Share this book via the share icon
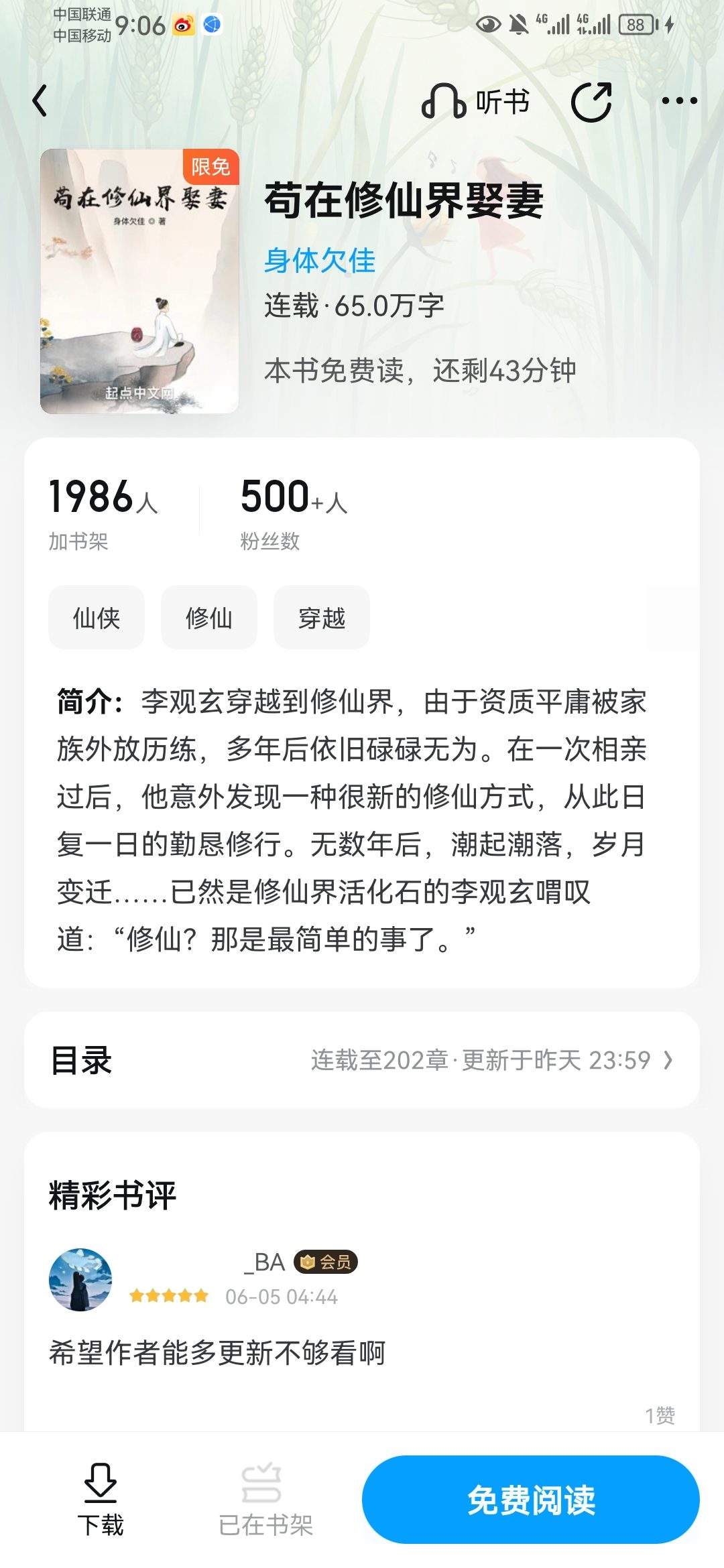 (591, 102)
